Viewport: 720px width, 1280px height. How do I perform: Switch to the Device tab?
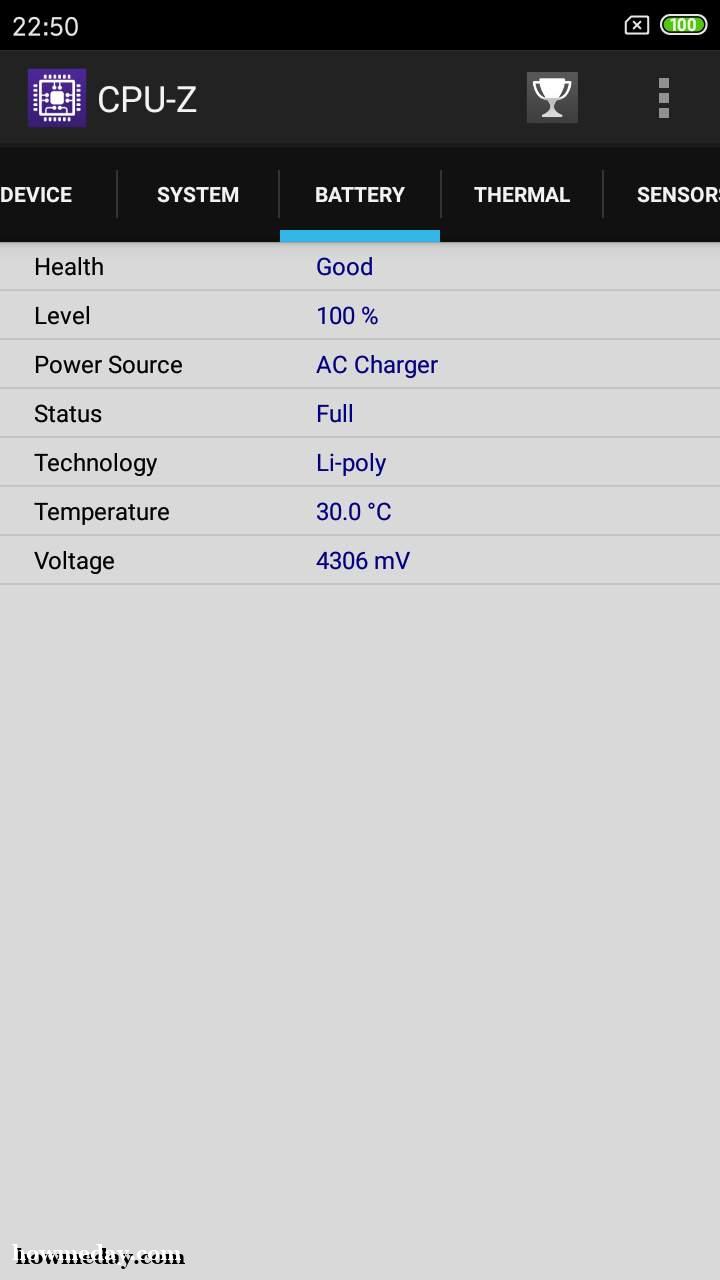(x=38, y=195)
